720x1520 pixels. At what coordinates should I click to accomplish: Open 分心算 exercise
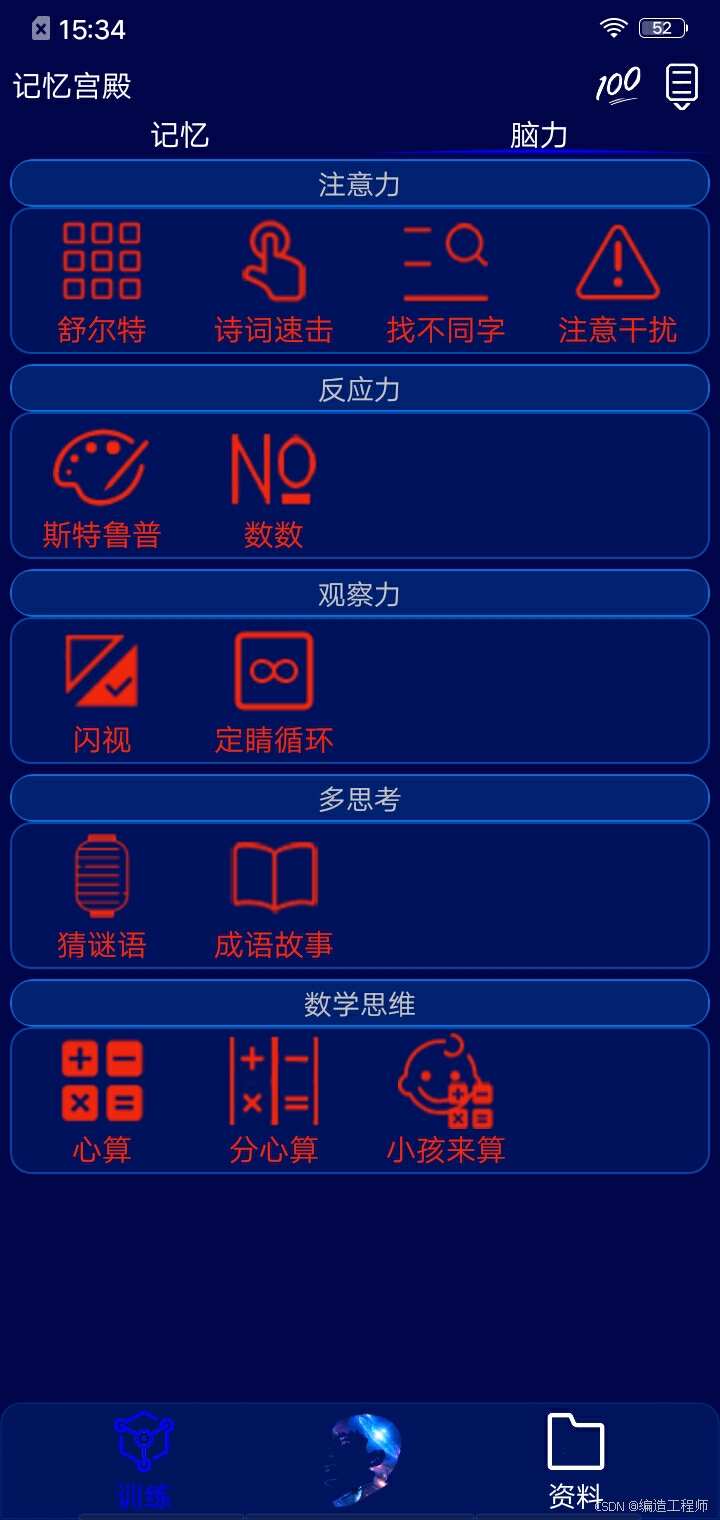(274, 1103)
